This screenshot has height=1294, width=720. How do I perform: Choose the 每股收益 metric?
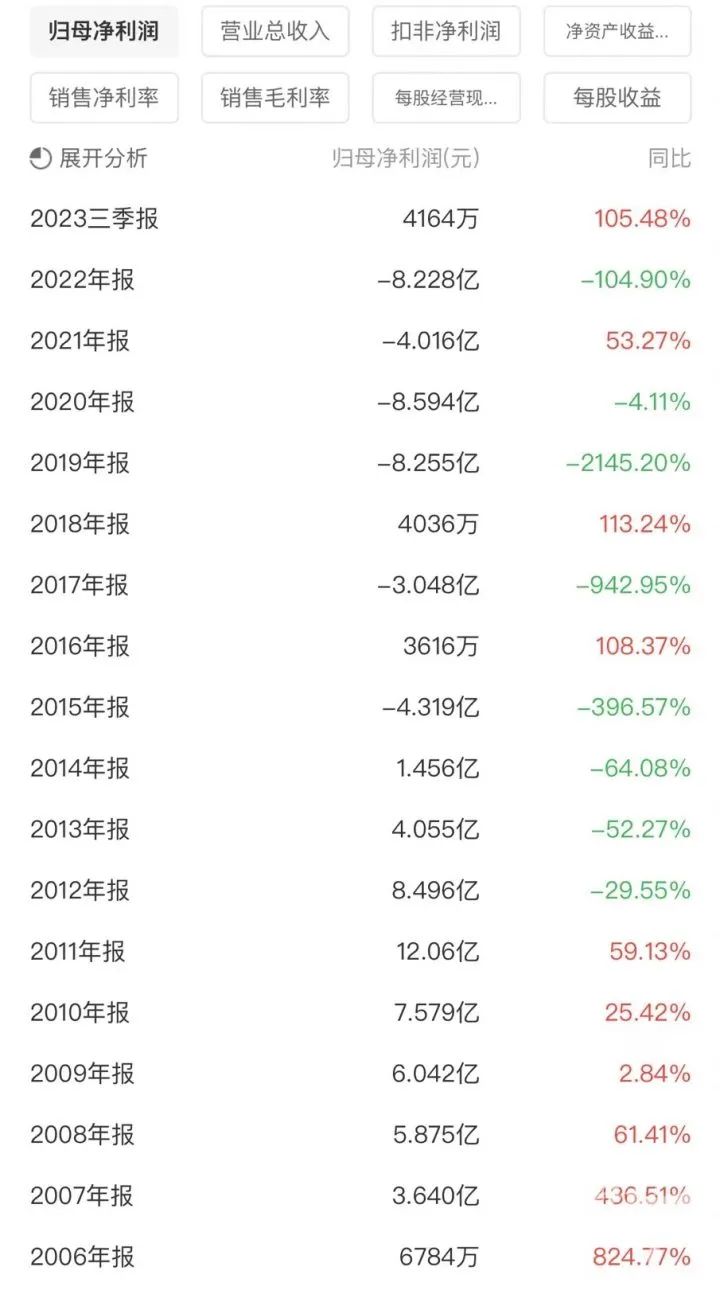pyautogui.click(x=617, y=97)
